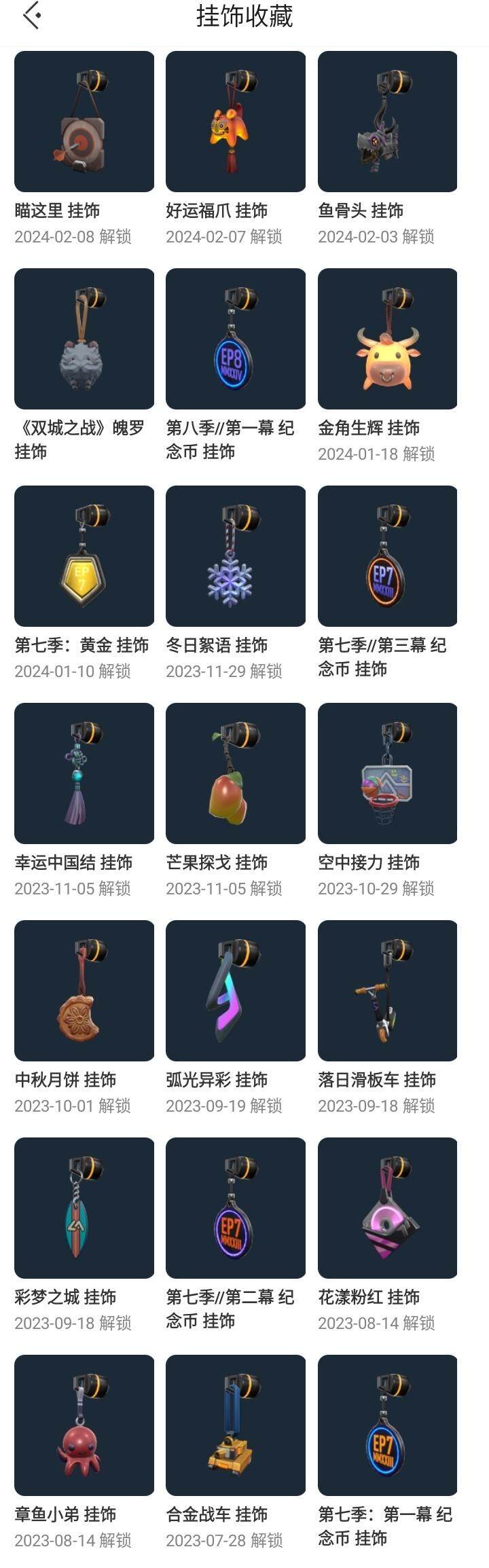
Task: Tap the 金角生辉 挂饰 card
Action: (x=387, y=339)
